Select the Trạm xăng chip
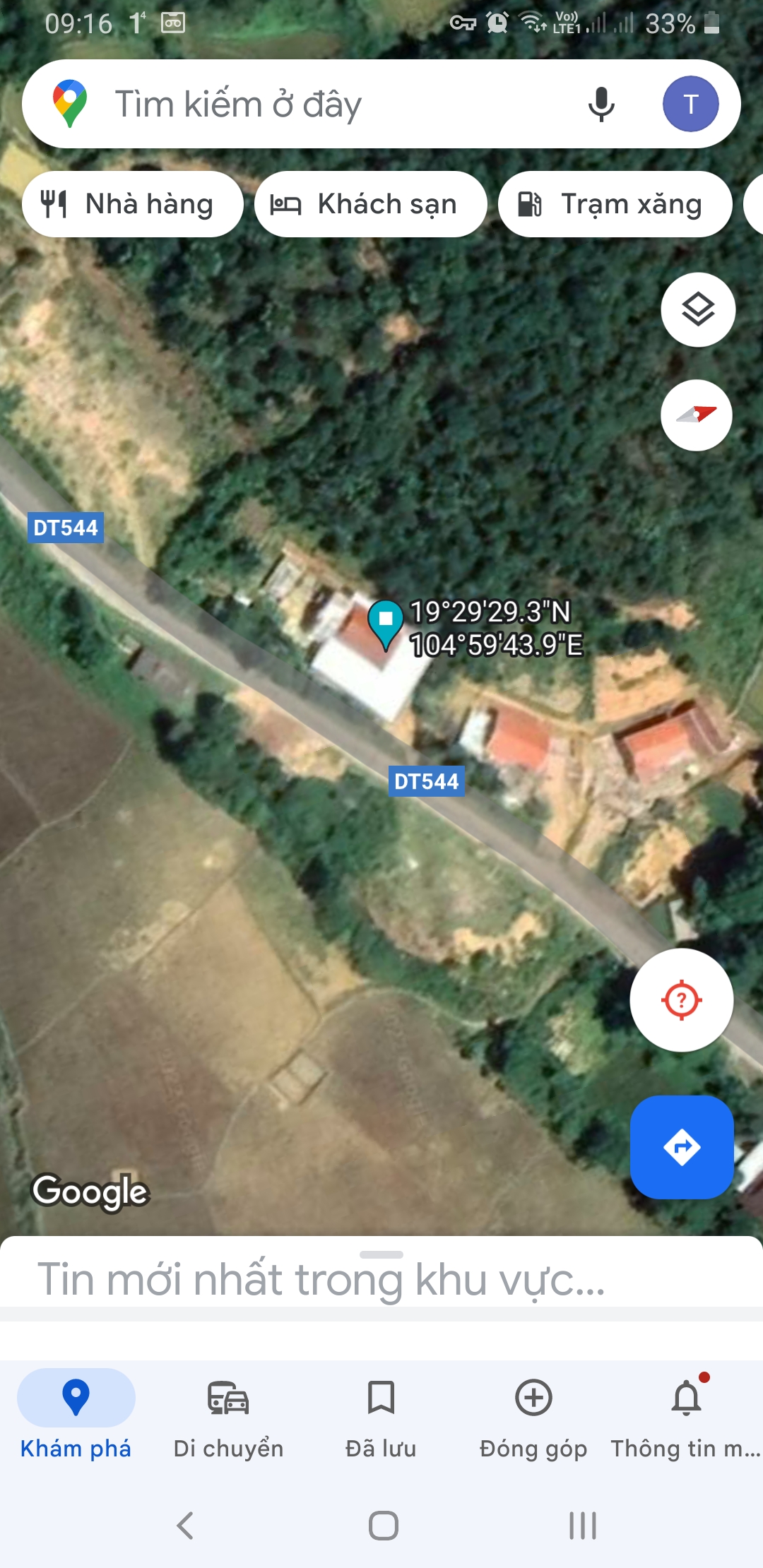This screenshot has width=763, height=1568. pos(615,204)
